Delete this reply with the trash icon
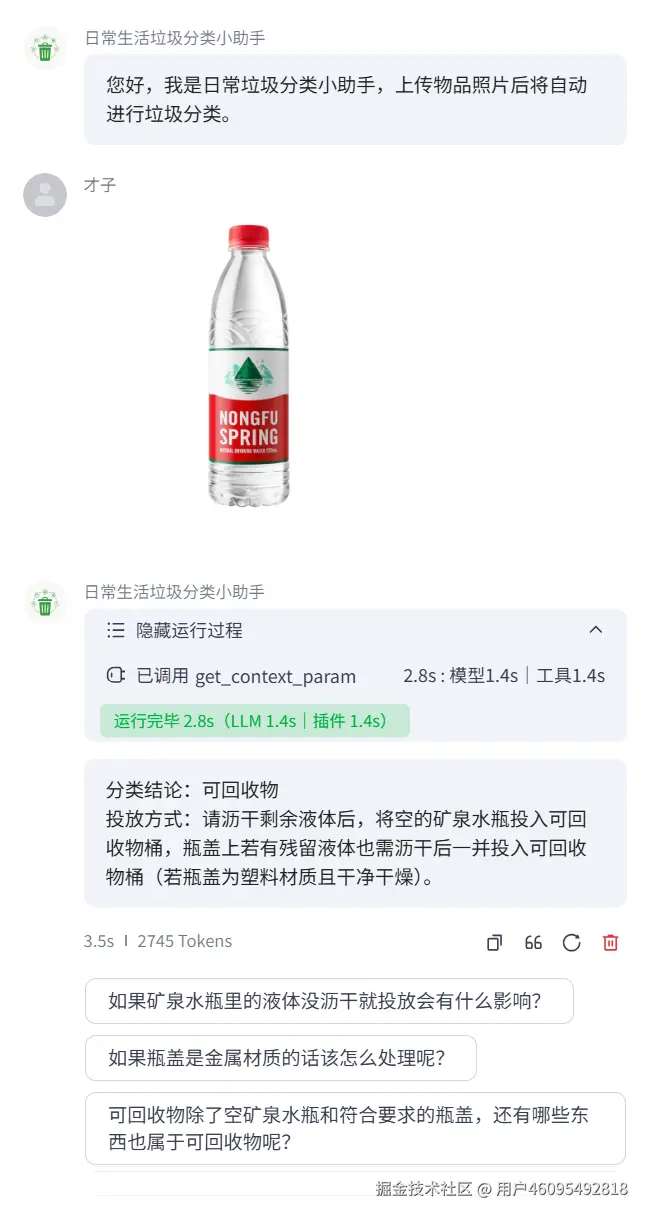The image size is (648, 1218). [x=611, y=942]
